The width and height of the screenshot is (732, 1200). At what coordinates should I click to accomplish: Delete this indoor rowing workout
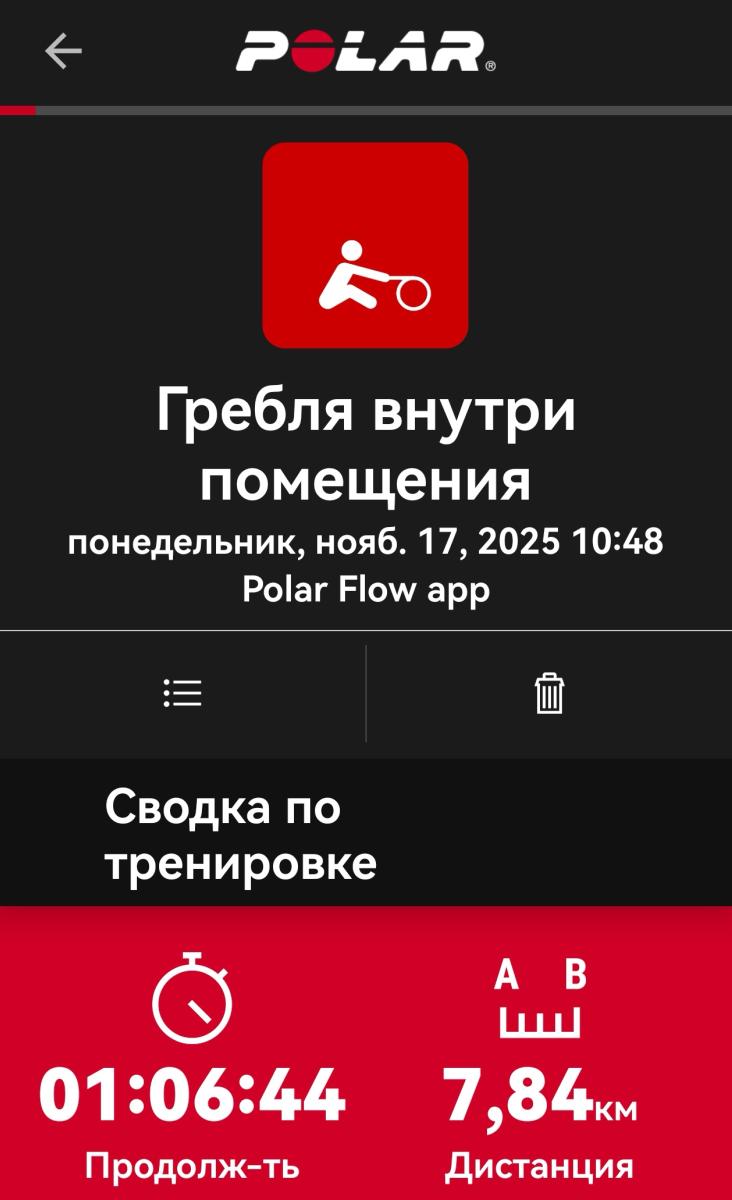pos(549,693)
